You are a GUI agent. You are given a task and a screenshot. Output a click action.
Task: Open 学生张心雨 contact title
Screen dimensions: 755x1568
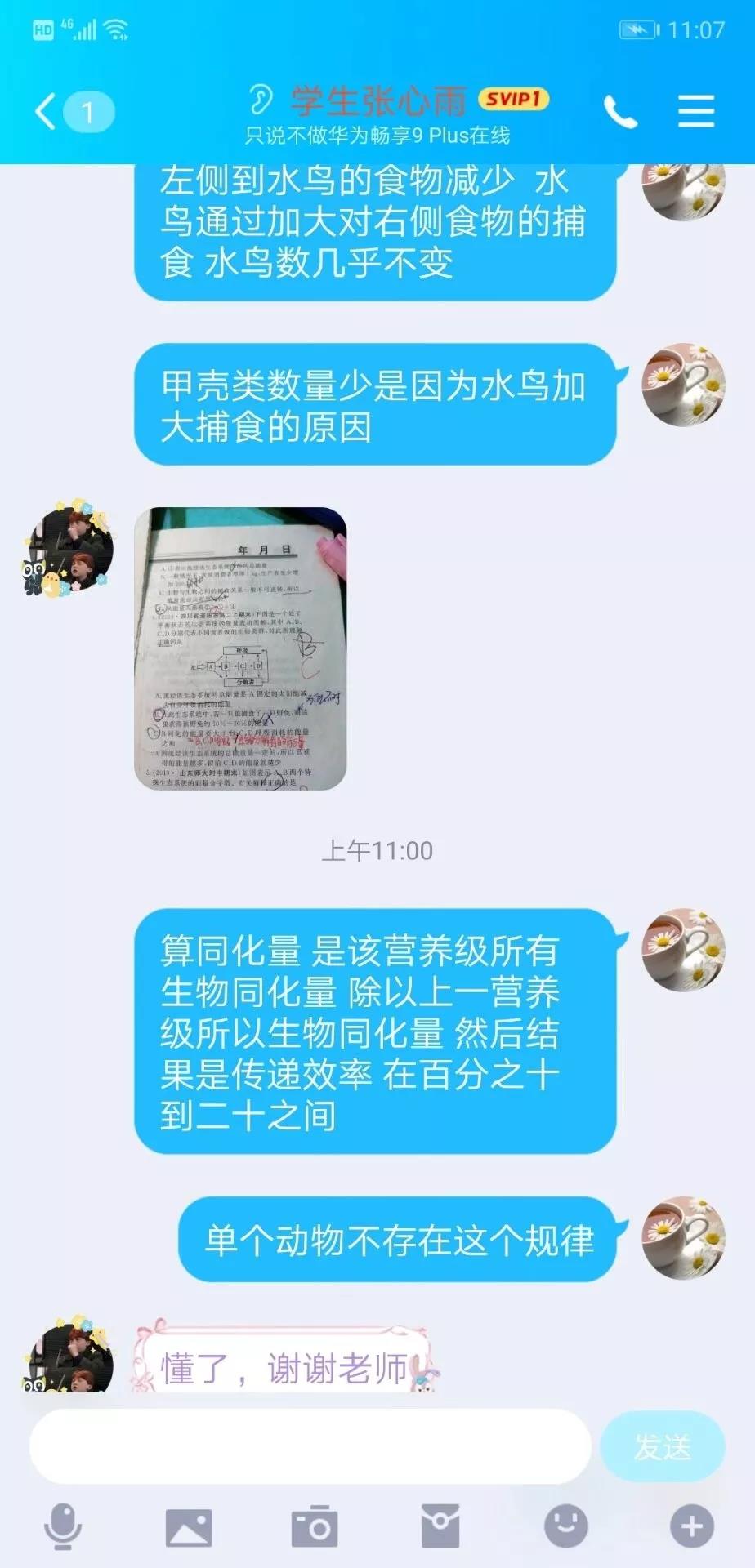pos(377,101)
